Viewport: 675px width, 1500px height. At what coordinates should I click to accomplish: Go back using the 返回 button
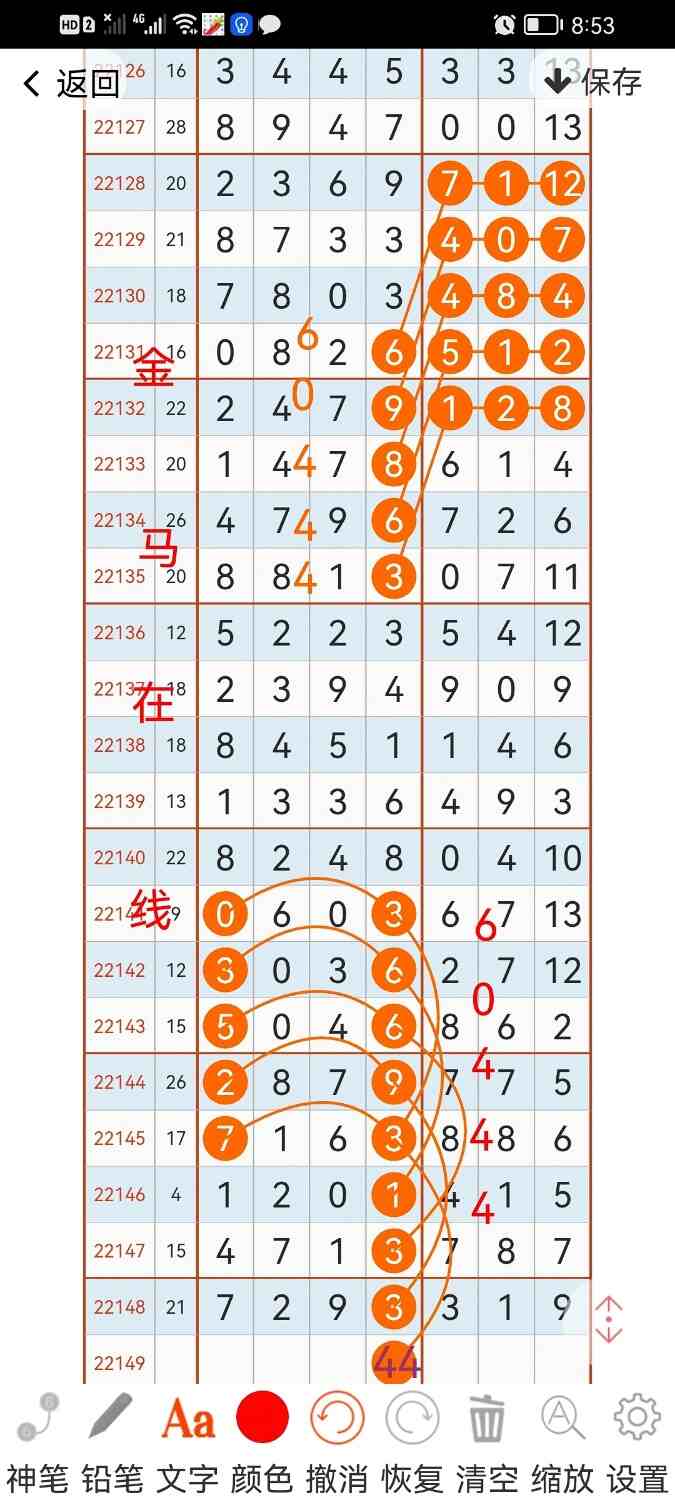pos(71,83)
